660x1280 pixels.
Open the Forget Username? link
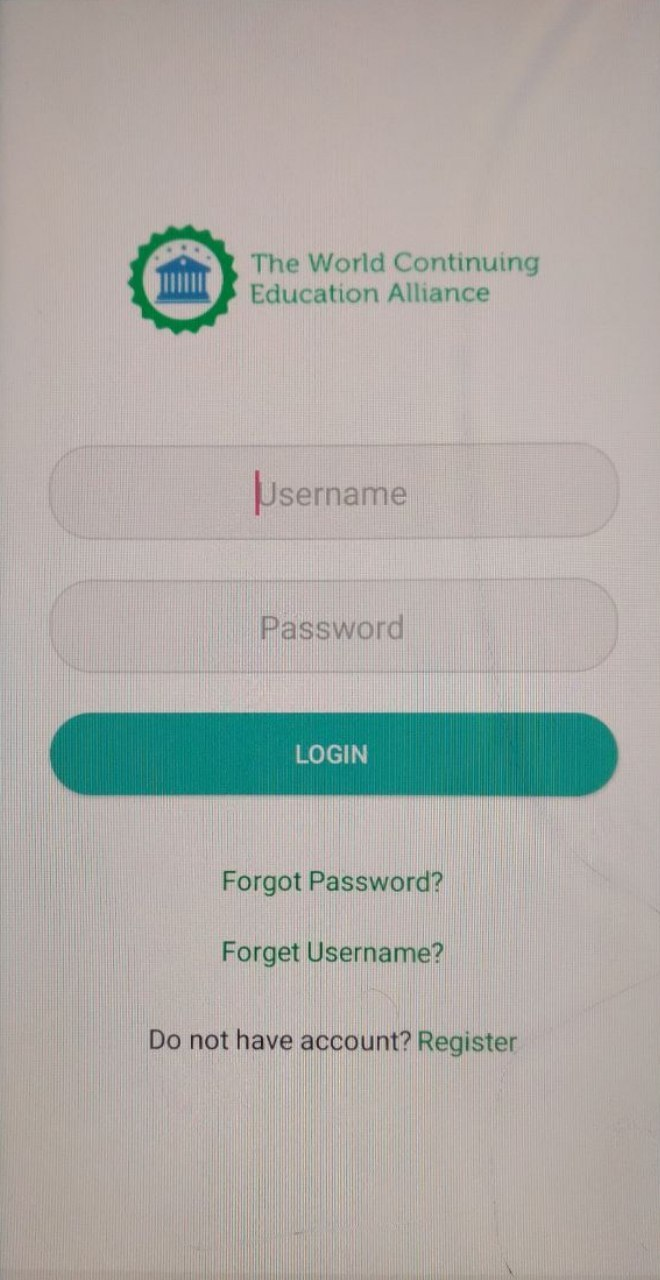pyautogui.click(x=332, y=952)
